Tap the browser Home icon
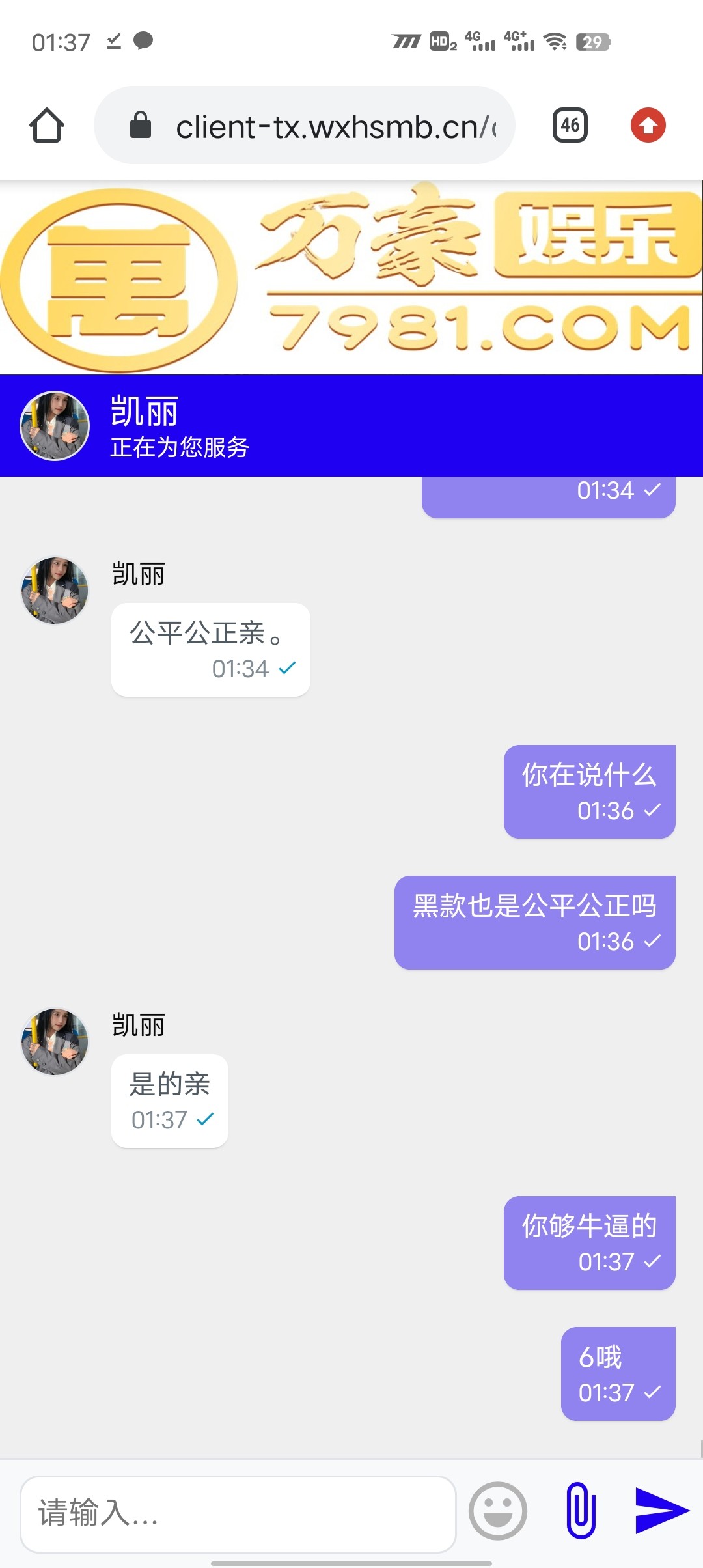The image size is (703, 1568). coord(46,125)
